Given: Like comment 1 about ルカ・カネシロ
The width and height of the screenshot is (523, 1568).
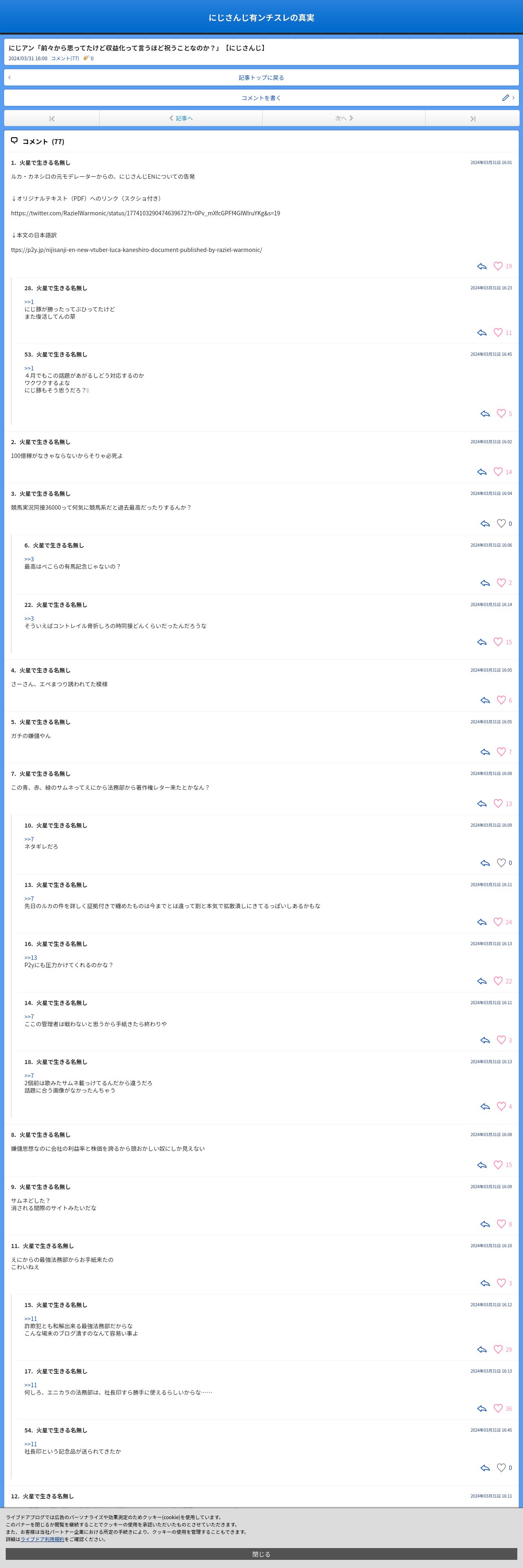Looking at the screenshot, I should click(x=498, y=266).
